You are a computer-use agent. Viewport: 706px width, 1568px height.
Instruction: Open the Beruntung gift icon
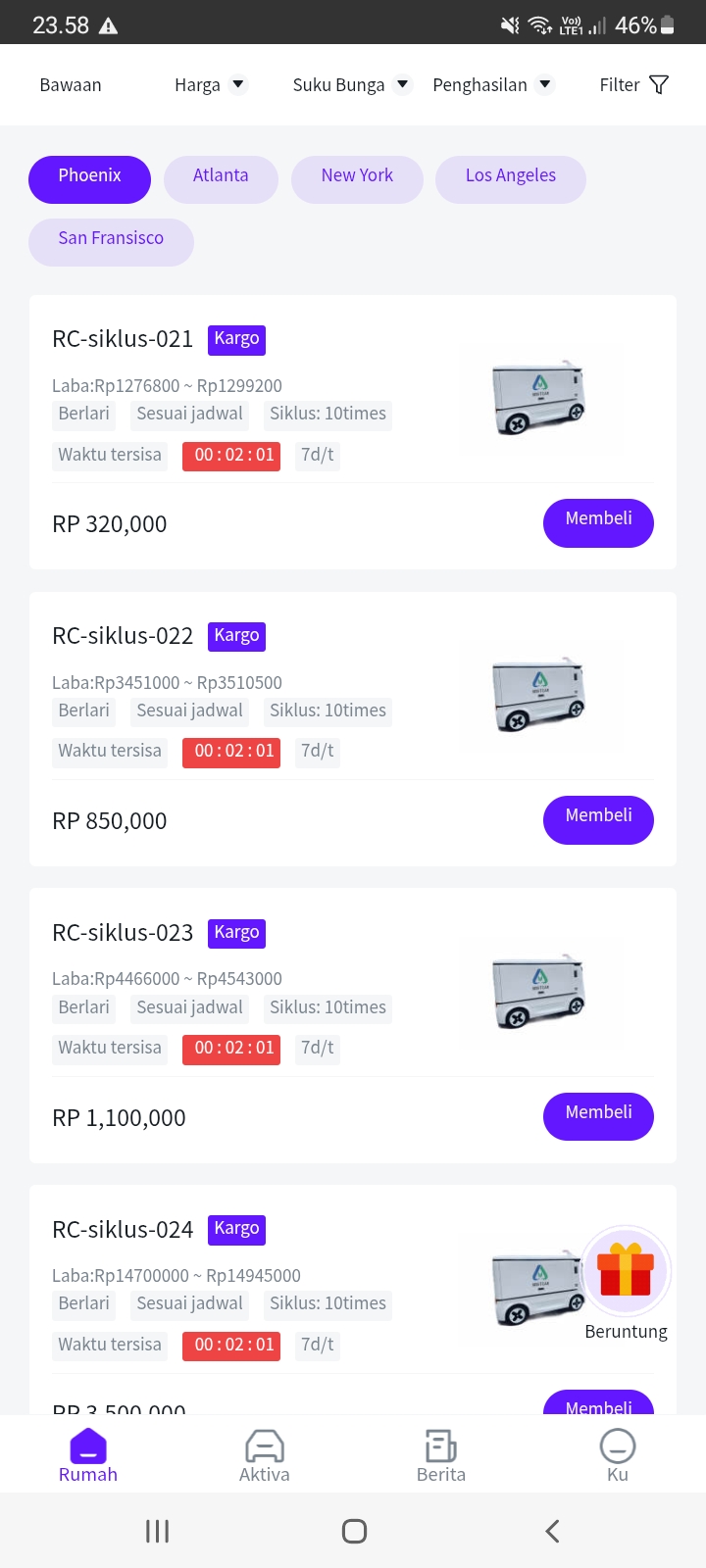click(x=626, y=1272)
